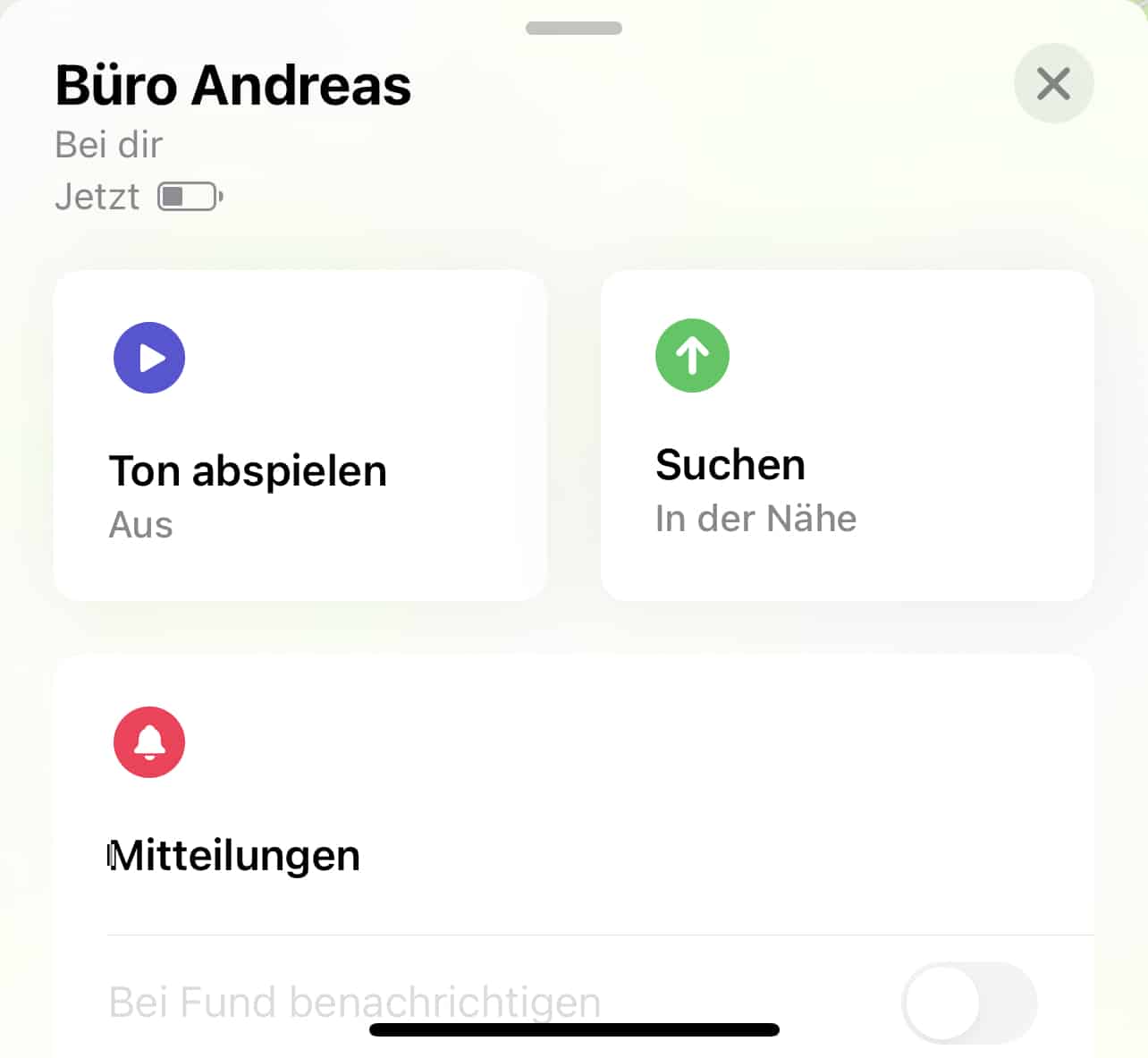Open Suchen to find the item nearby

pyautogui.click(x=847, y=436)
